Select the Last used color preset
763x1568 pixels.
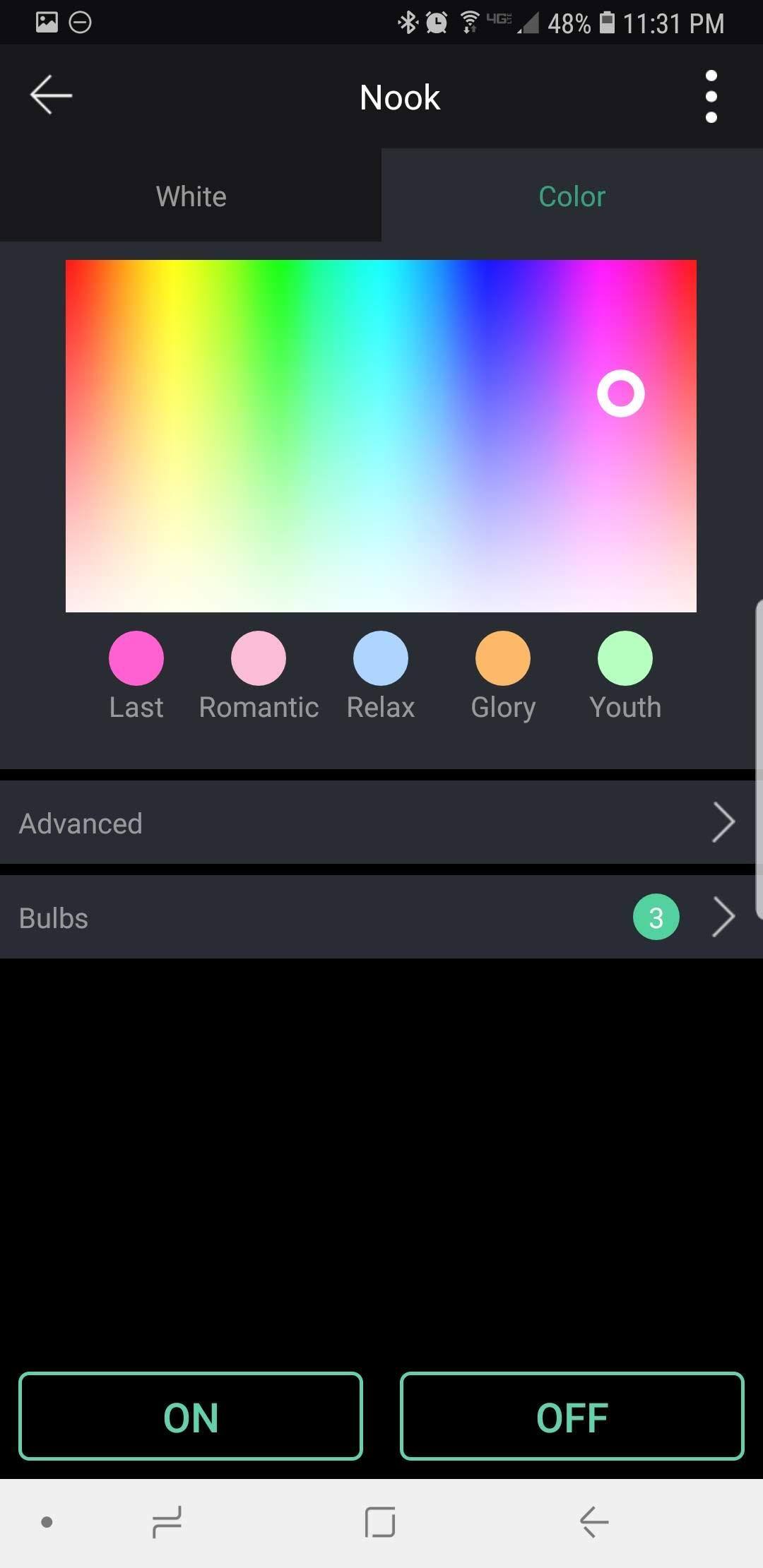136,657
